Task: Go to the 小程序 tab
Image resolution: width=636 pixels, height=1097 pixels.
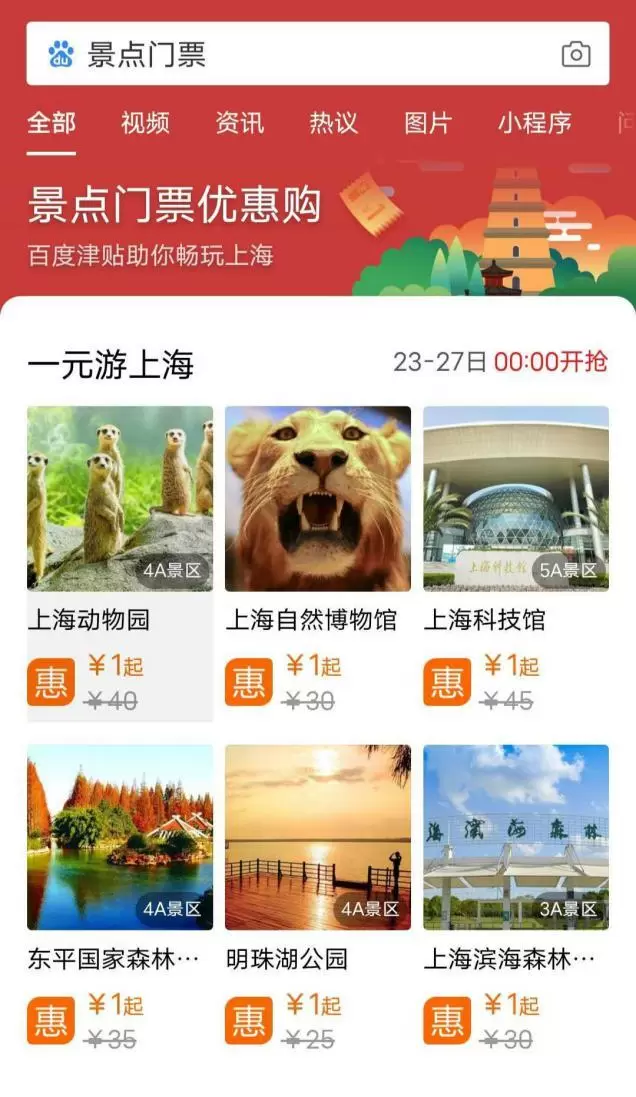Action: [535, 123]
